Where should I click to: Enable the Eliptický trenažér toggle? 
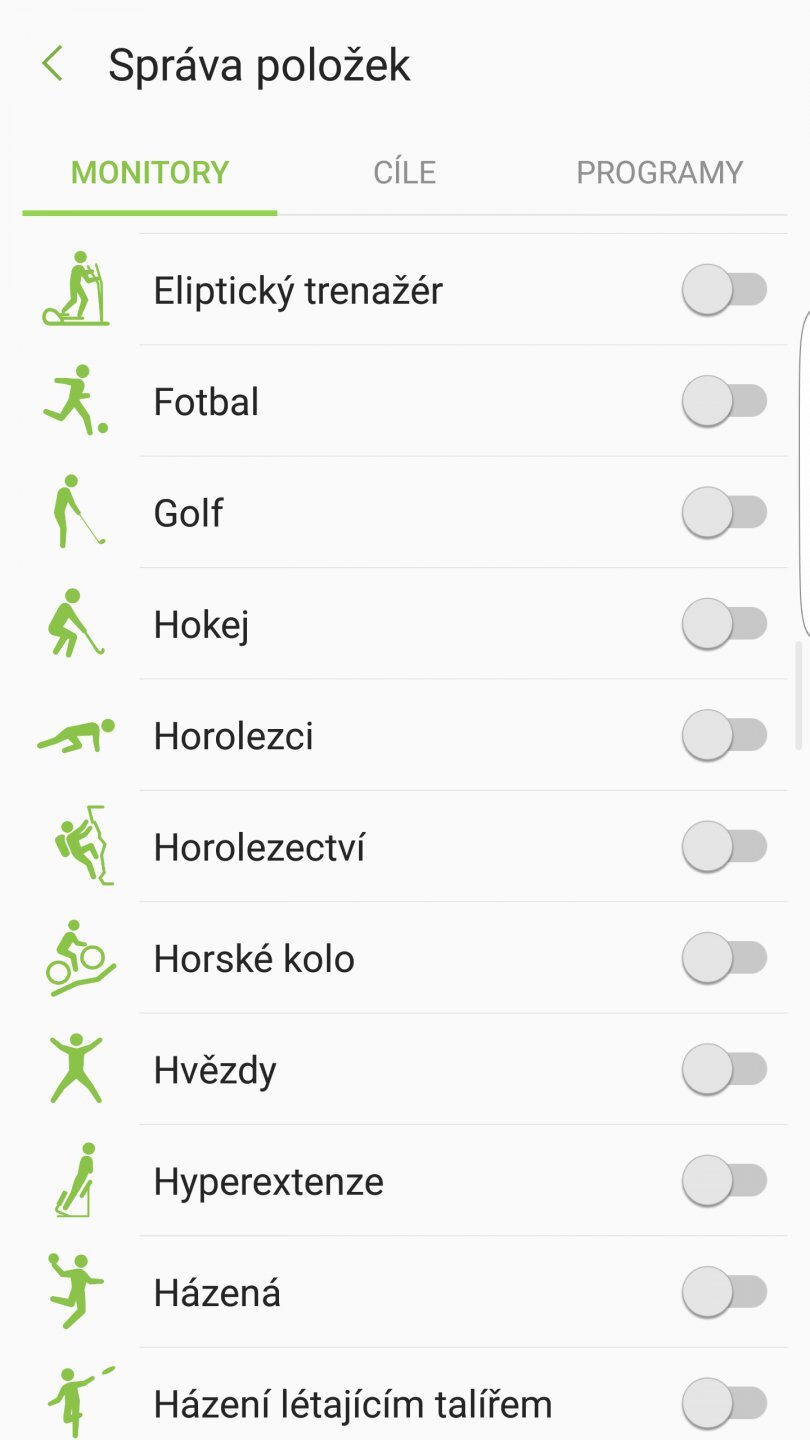pyautogui.click(x=724, y=291)
